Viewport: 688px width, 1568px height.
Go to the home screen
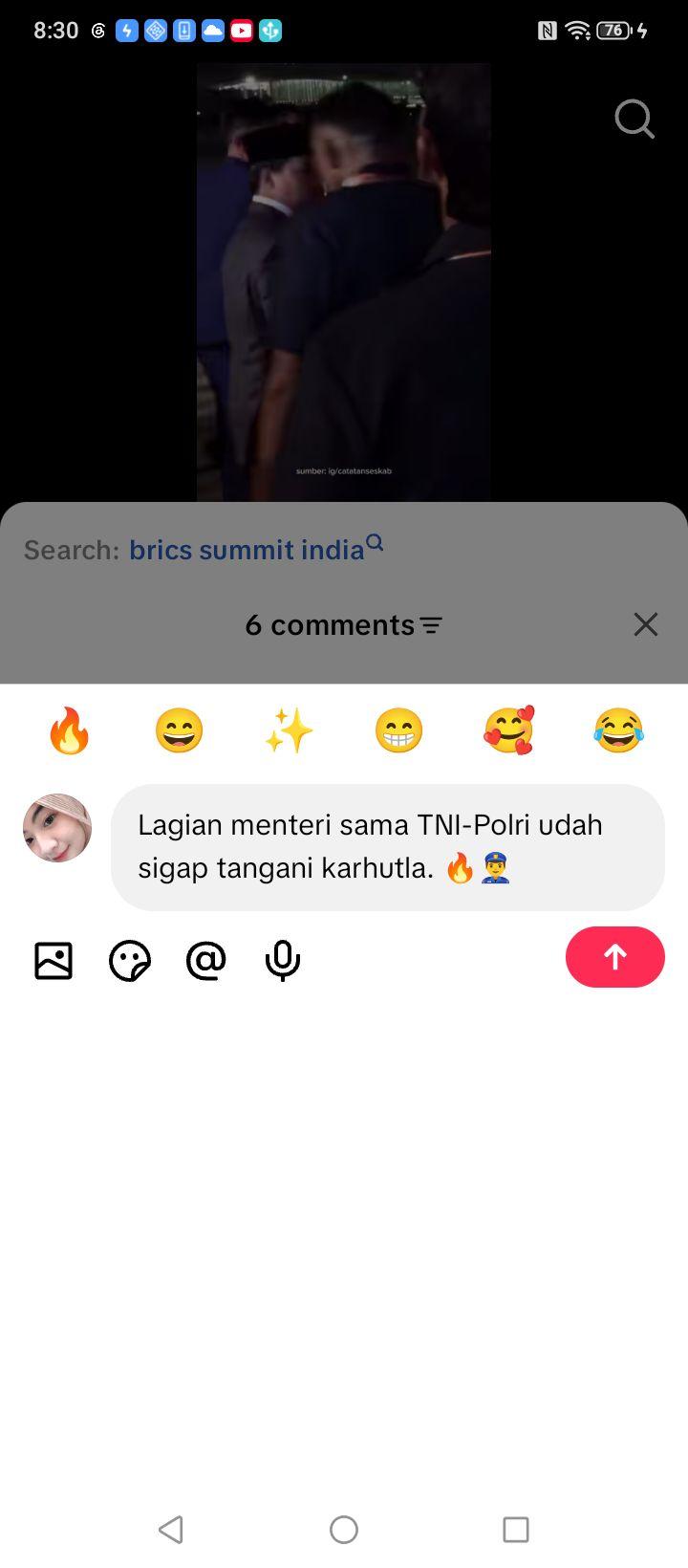[x=344, y=1530]
